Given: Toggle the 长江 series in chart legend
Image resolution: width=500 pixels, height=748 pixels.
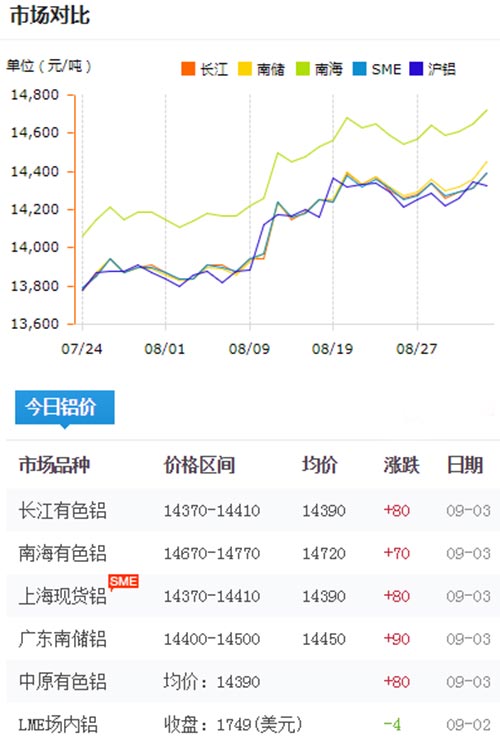Looking at the screenshot, I should 205,69.
